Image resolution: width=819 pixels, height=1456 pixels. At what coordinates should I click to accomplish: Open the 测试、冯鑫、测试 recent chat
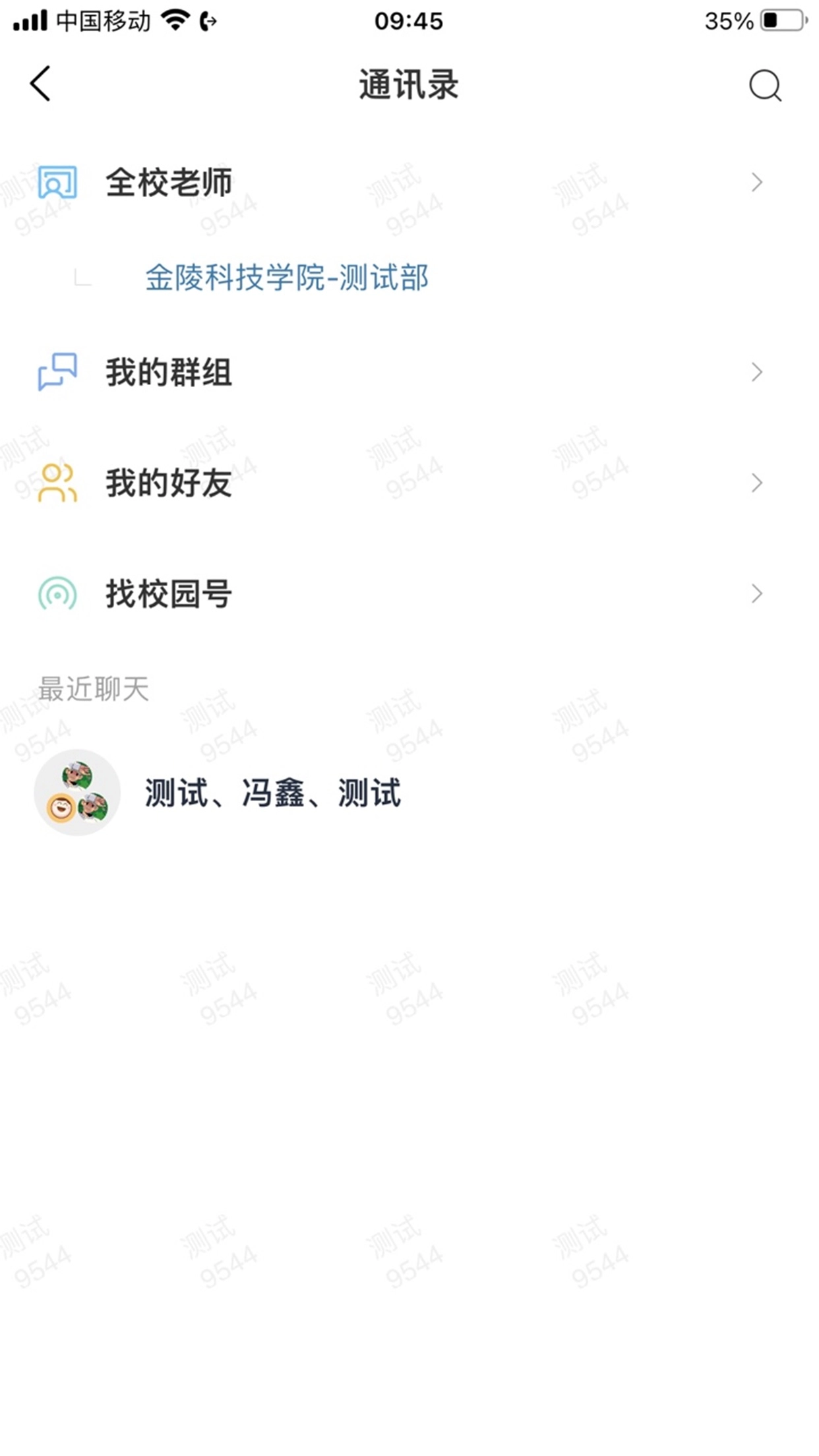[x=272, y=796]
